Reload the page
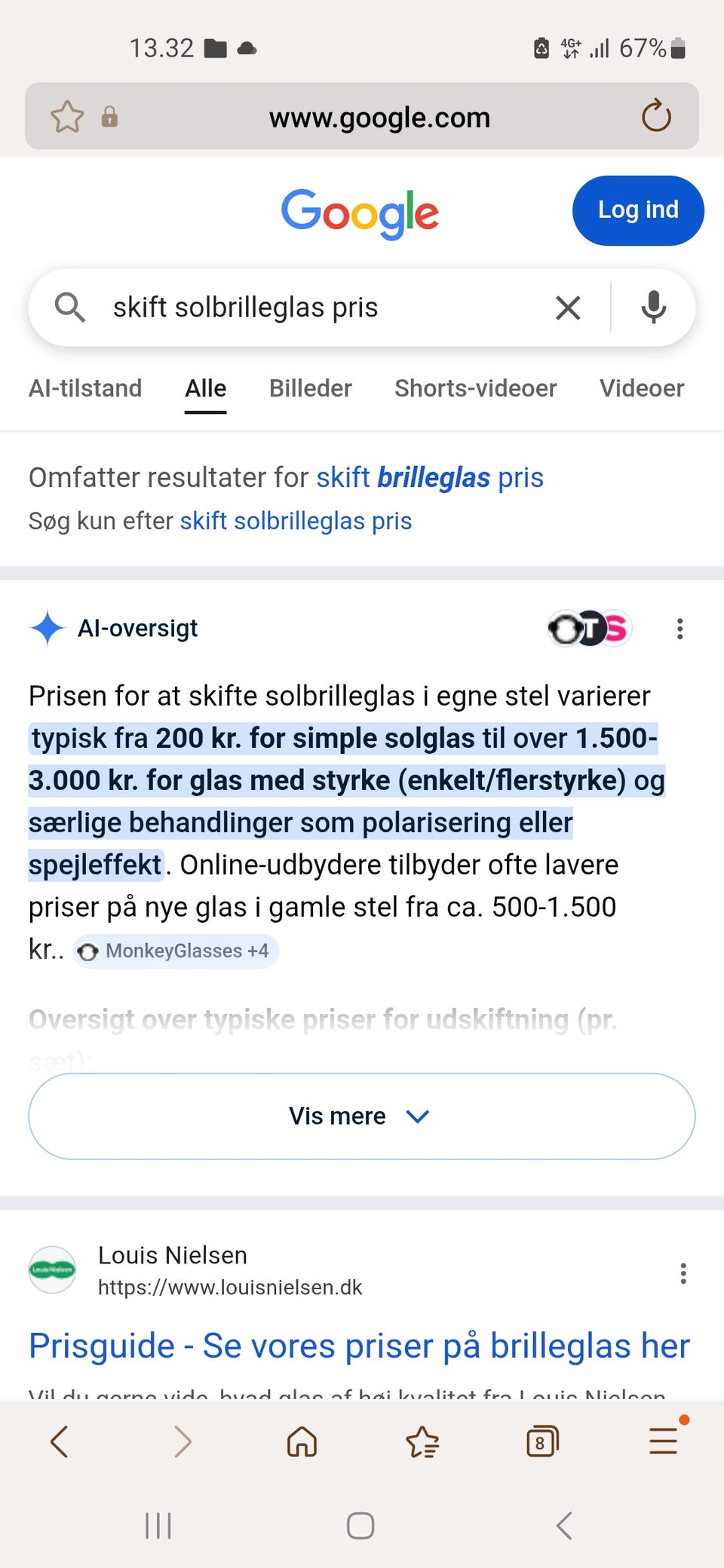Image resolution: width=724 pixels, height=1568 pixels. 655,117
